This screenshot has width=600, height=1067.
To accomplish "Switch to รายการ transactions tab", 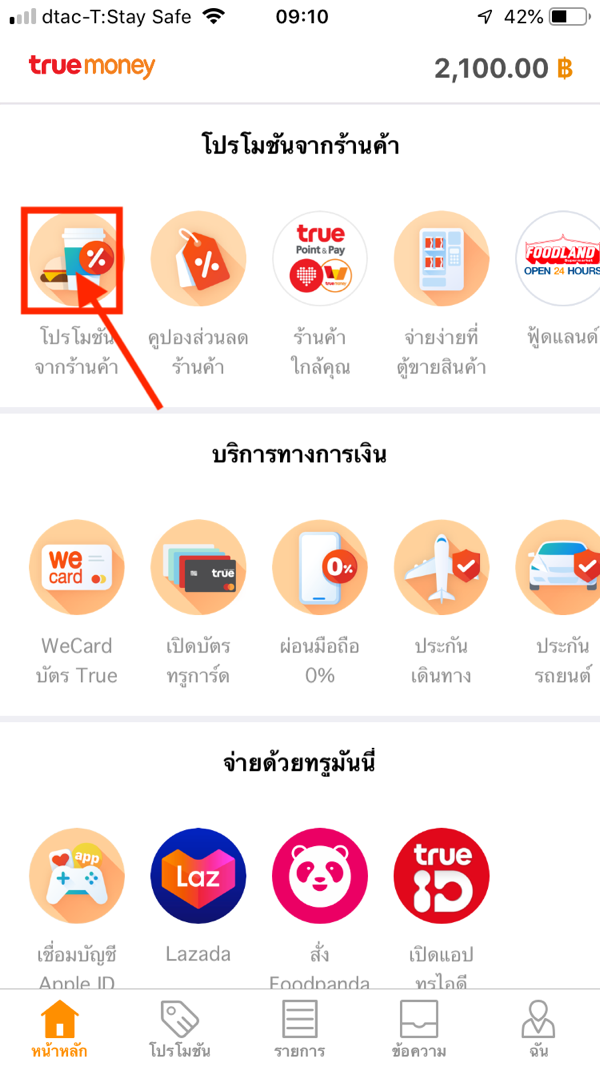I will click(x=300, y=1030).
